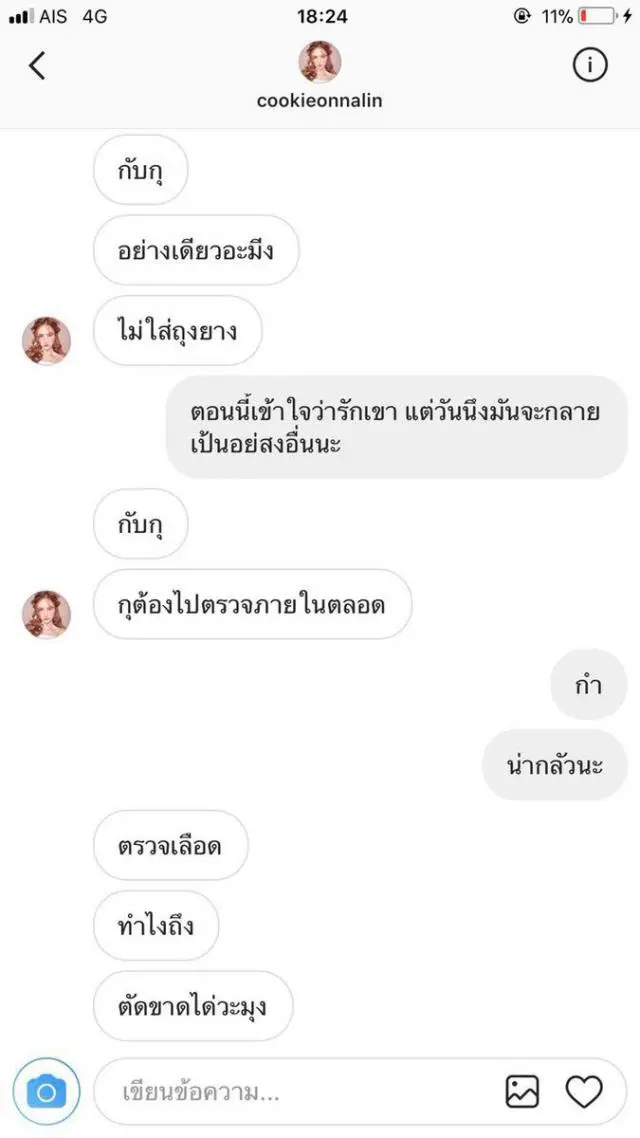Choose a photo from the gallery
Viewport: 640px width, 1138px height.
522,1092
